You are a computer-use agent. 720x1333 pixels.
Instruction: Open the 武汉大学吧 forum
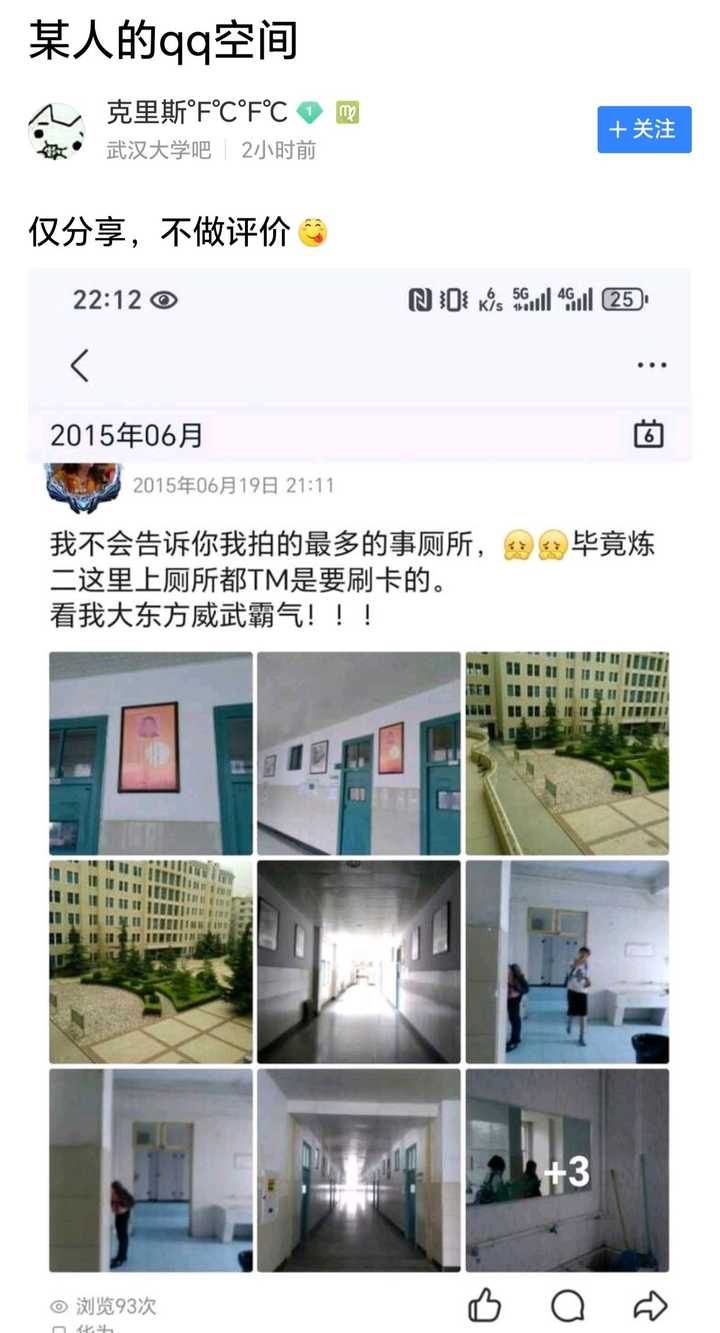tap(159, 151)
